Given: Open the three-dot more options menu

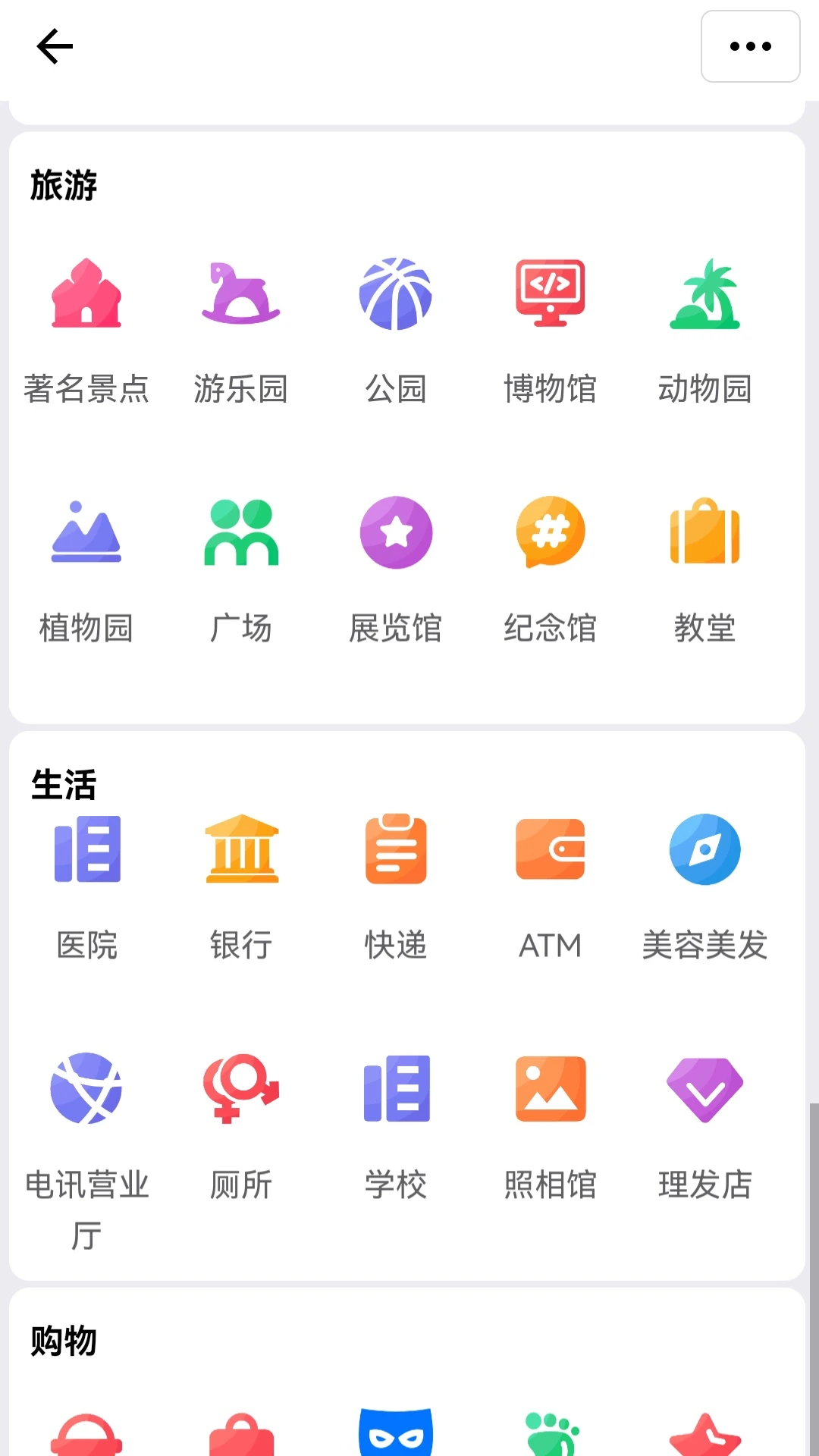Looking at the screenshot, I should tap(749, 45).
